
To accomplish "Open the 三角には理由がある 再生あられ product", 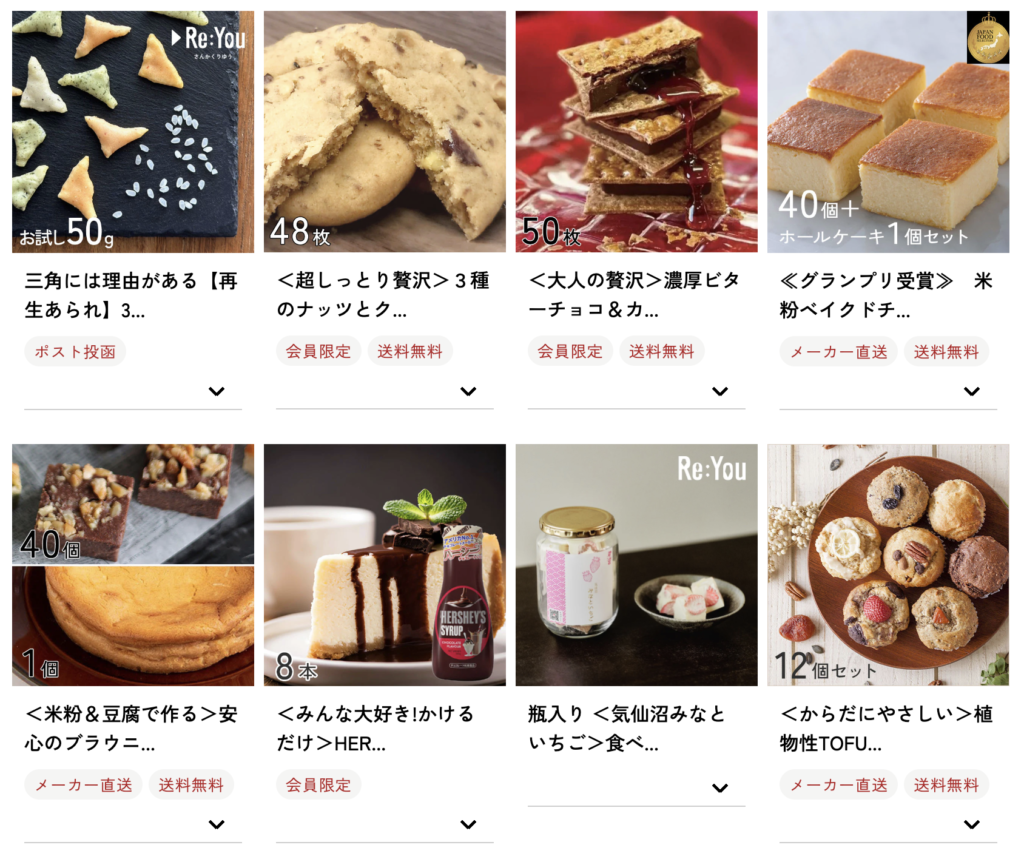I will pyautogui.click(x=132, y=132).
